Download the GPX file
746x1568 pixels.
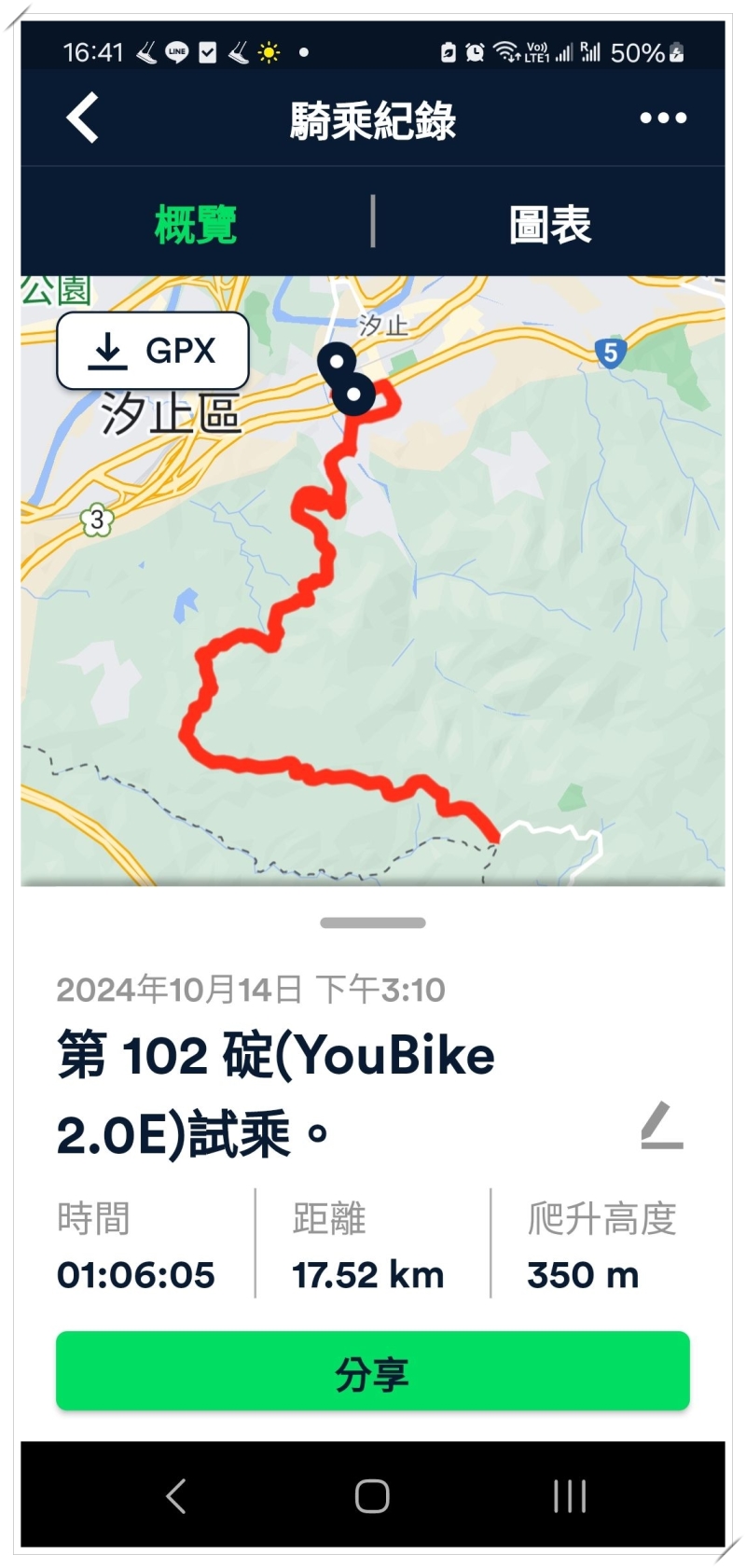pos(153,351)
